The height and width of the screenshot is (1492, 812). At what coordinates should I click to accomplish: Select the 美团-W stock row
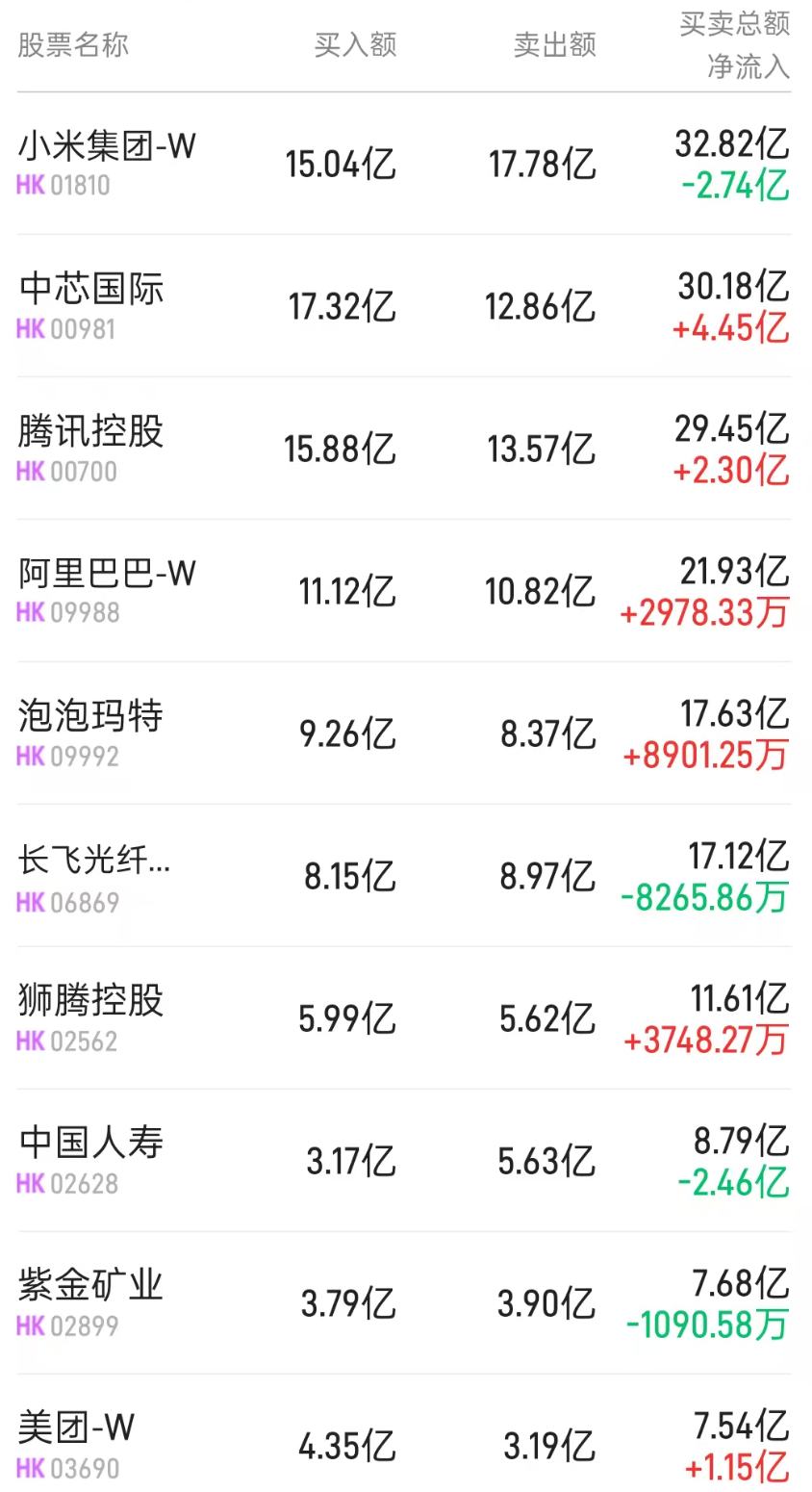pos(77,1429)
